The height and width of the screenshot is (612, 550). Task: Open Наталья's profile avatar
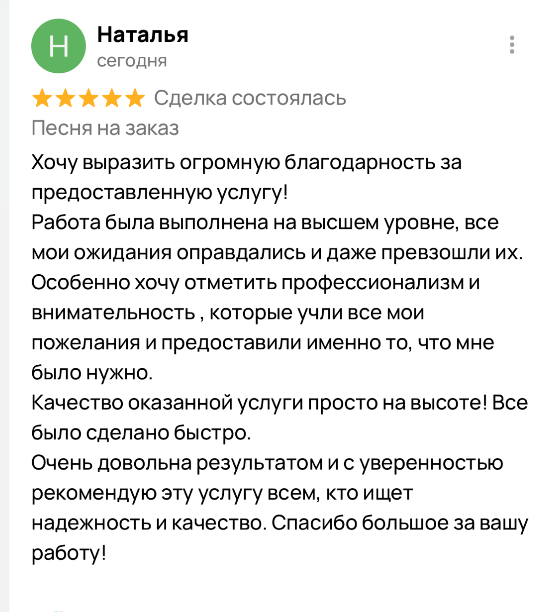point(59,46)
